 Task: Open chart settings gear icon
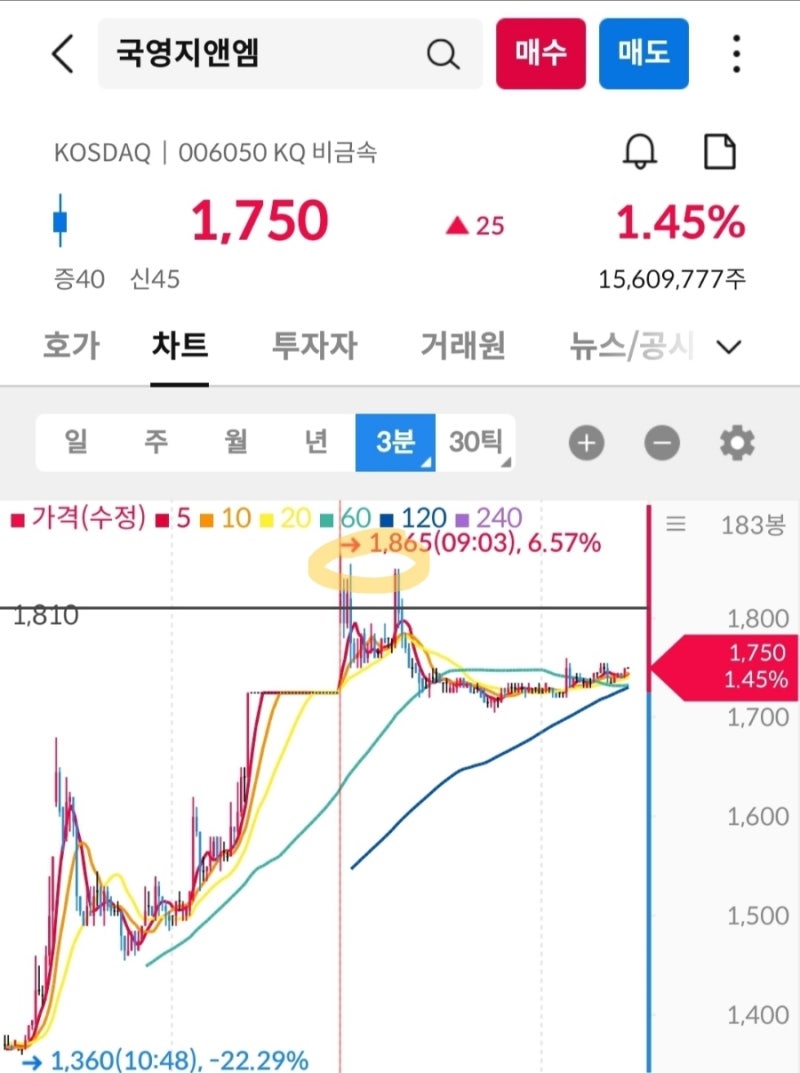pyautogui.click(x=737, y=442)
